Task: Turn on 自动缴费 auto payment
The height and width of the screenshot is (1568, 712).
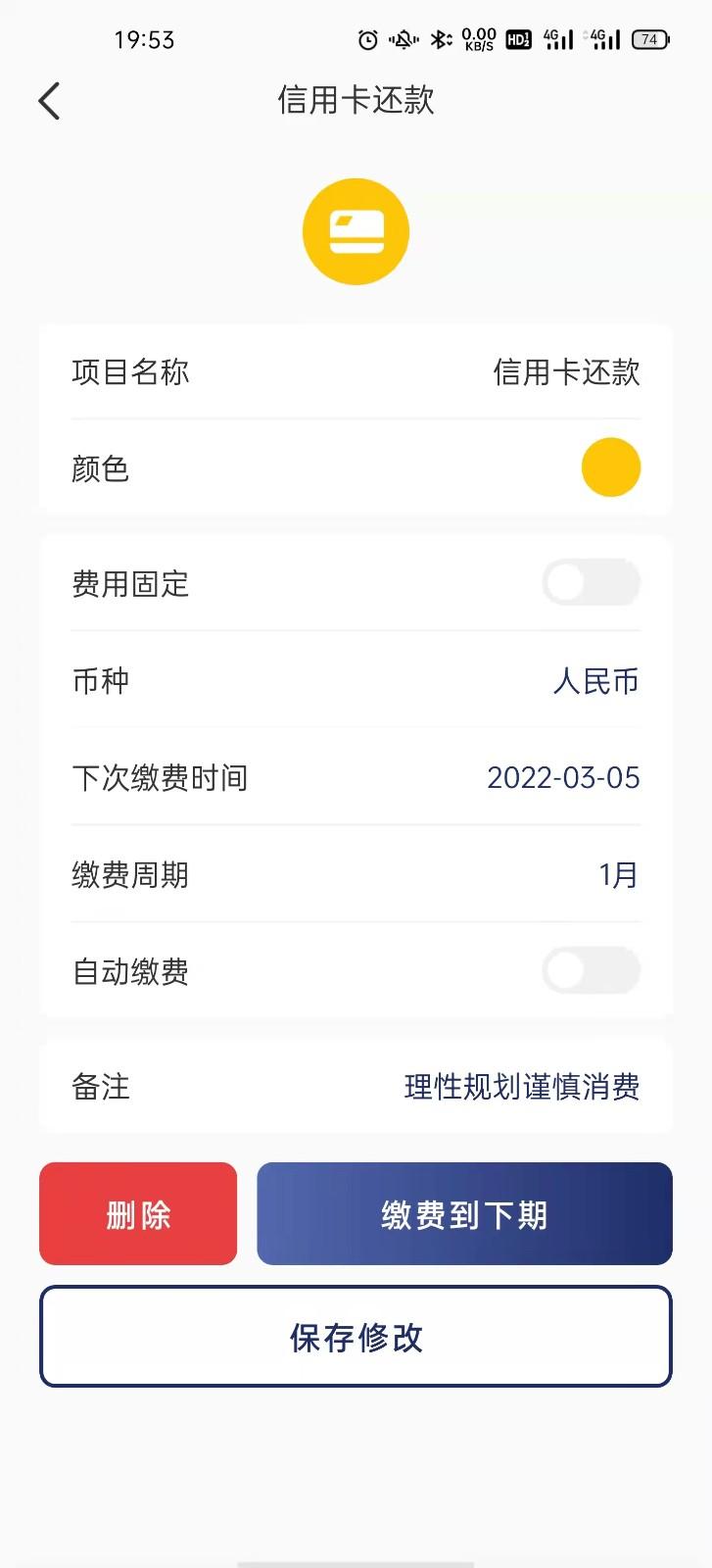Action: 591,970
